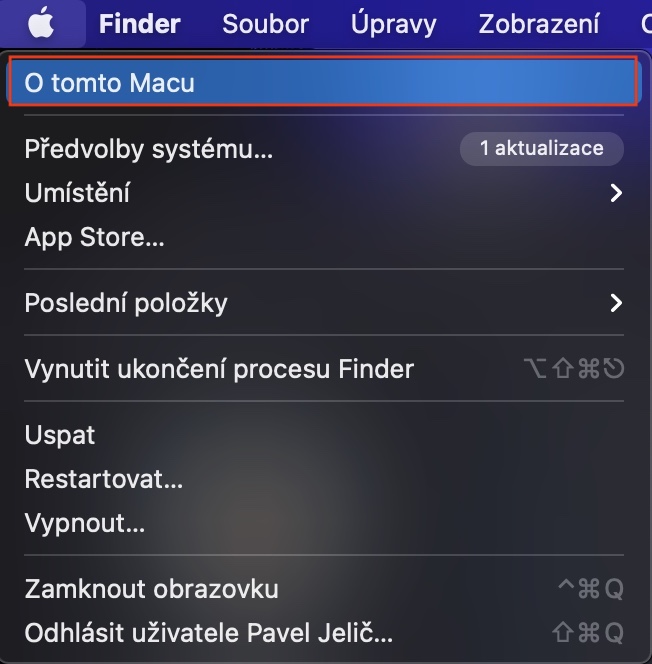
Task: Open Předvolby systému
Action: (x=148, y=150)
